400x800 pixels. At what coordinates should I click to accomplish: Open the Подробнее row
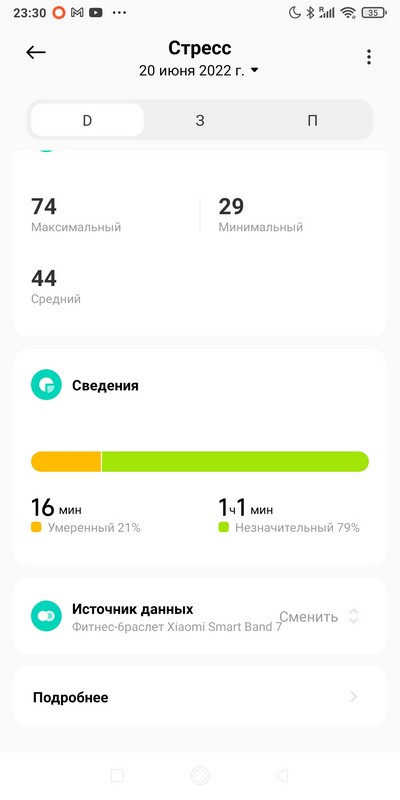coord(200,697)
